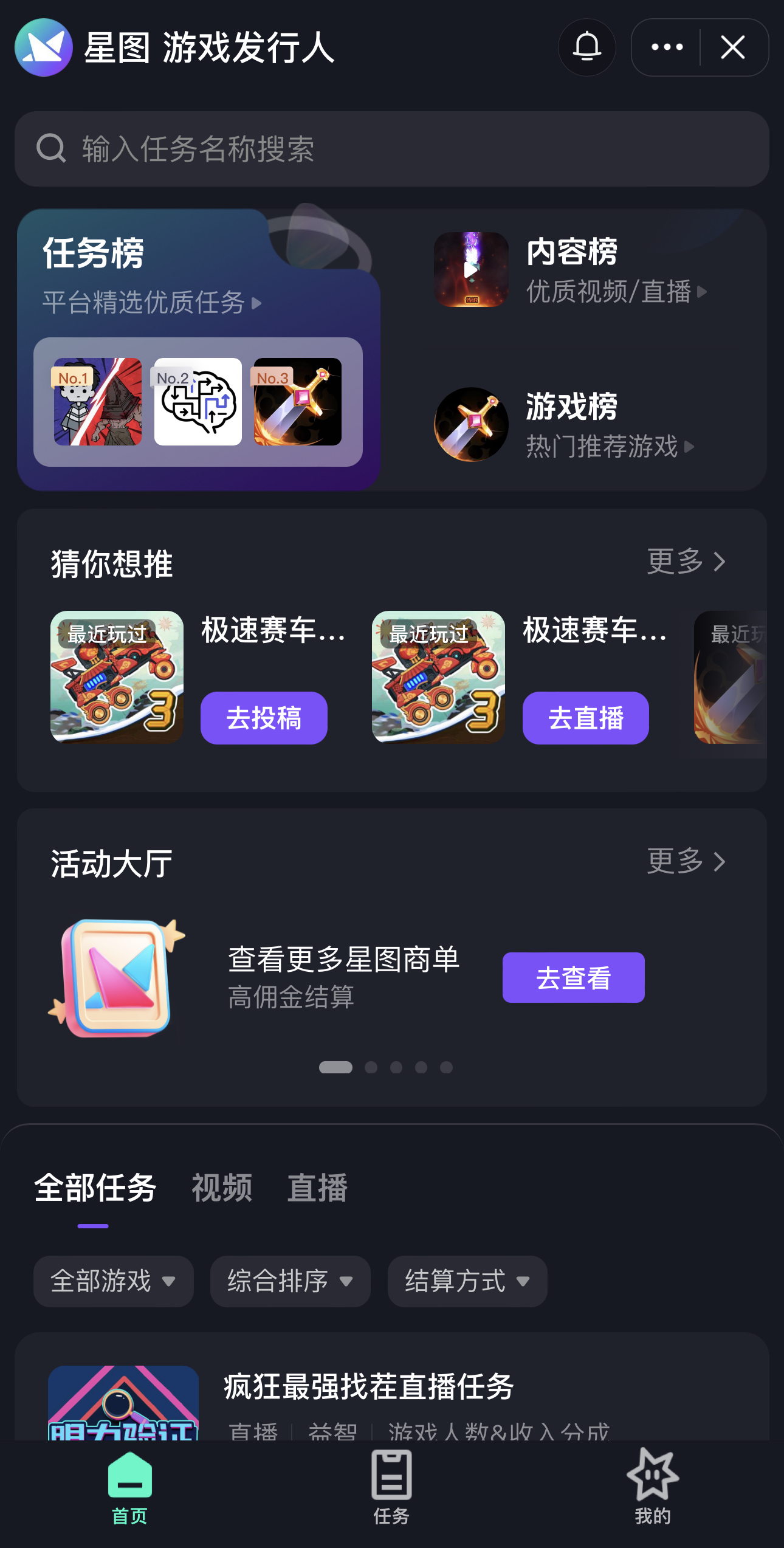Expand the 全部游戏 filter

[x=112, y=1281]
